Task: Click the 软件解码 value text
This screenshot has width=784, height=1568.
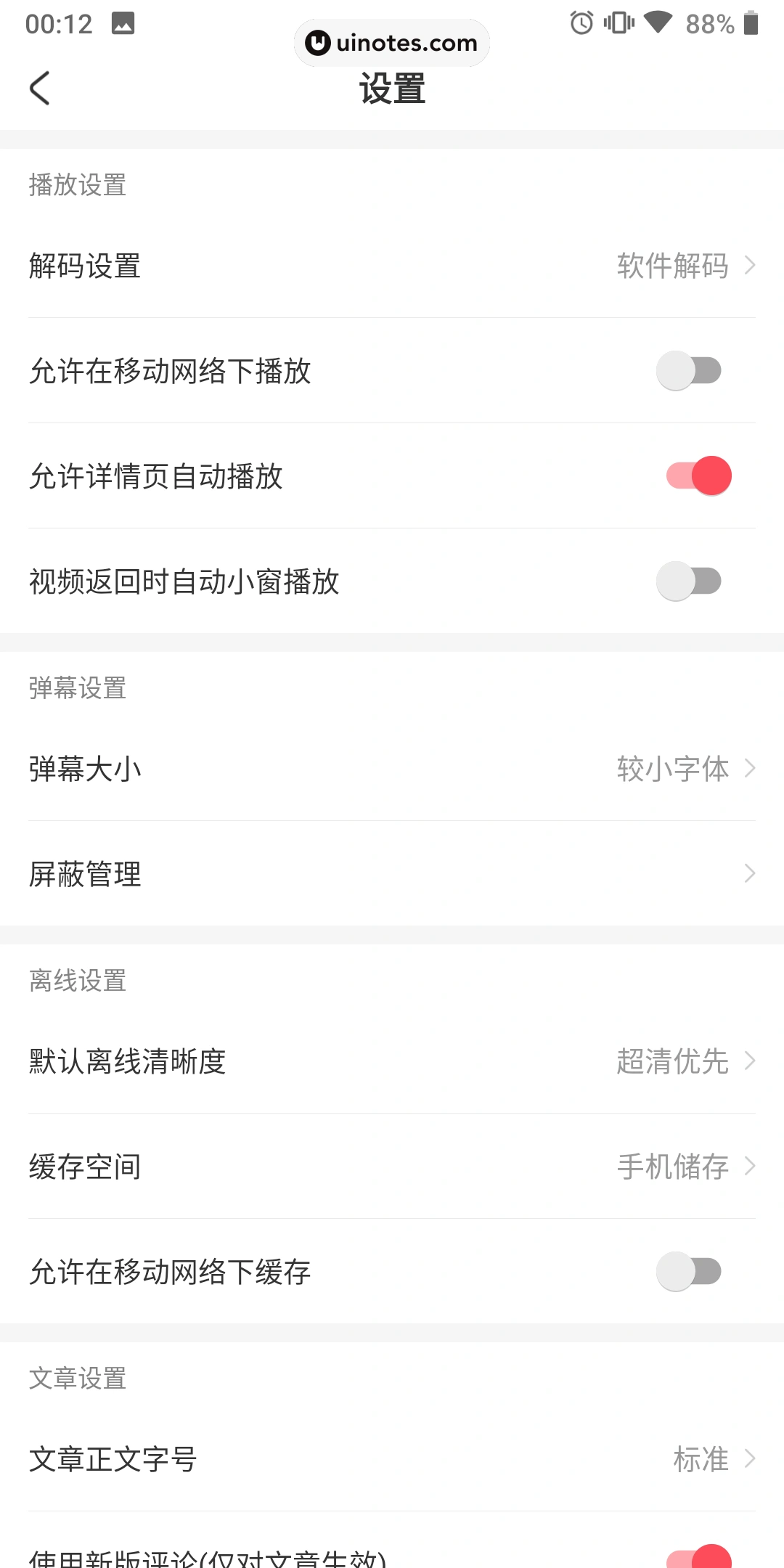Action: (x=671, y=266)
